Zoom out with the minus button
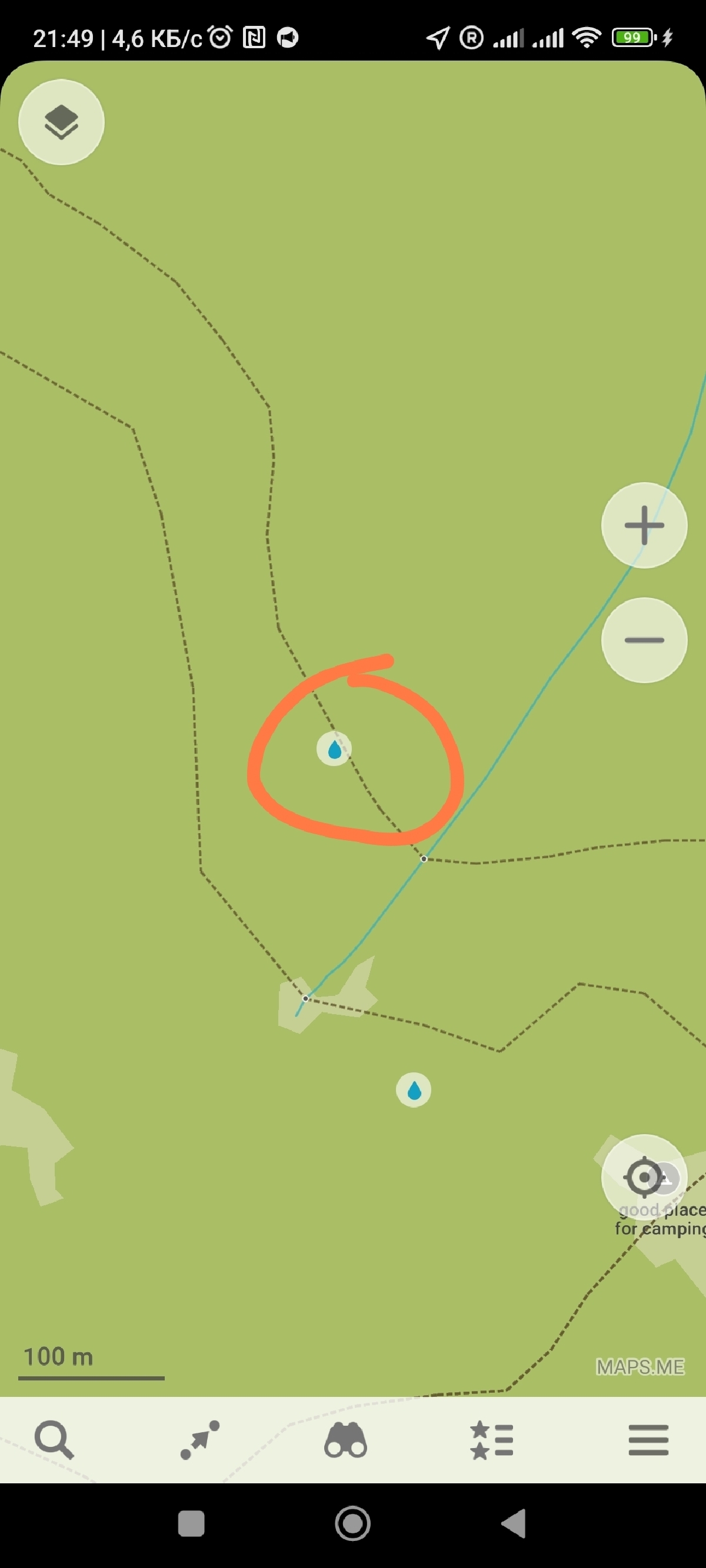The height and width of the screenshot is (1568, 706). pos(644,640)
